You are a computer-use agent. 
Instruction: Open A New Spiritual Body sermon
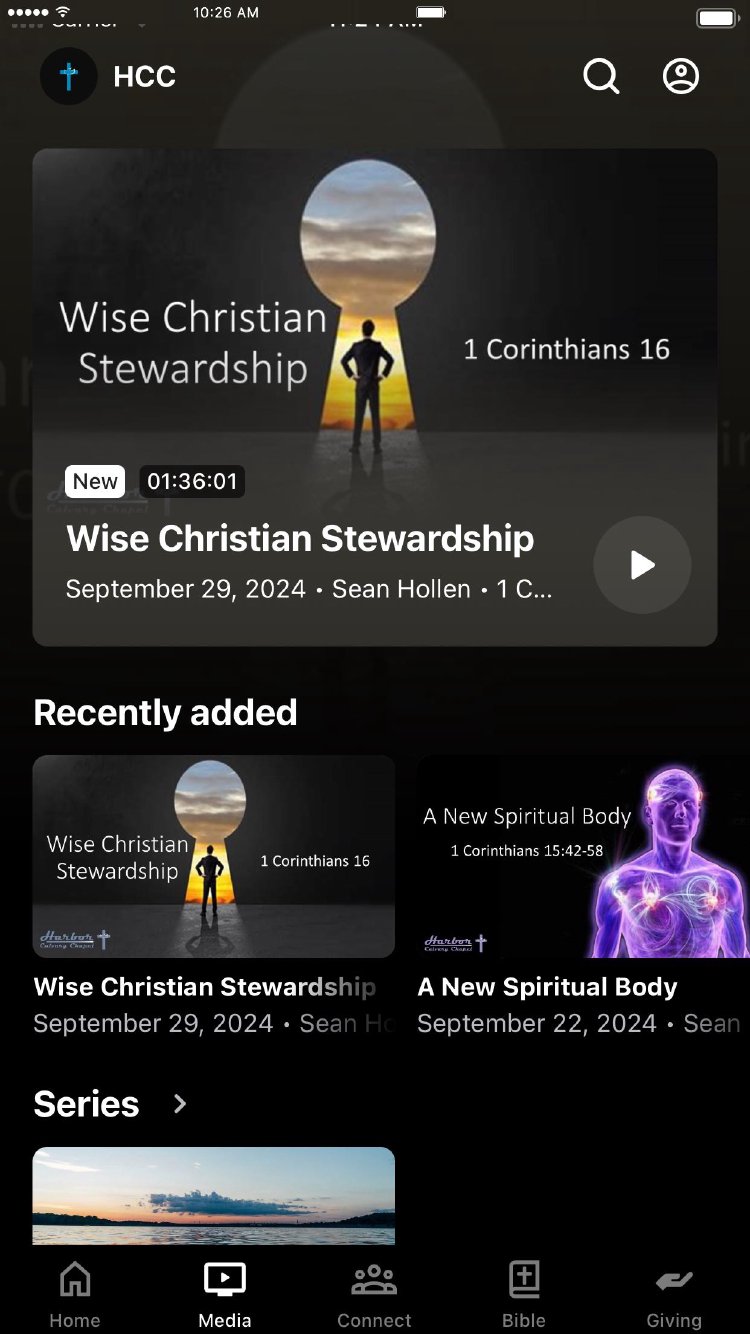click(583, 857)
